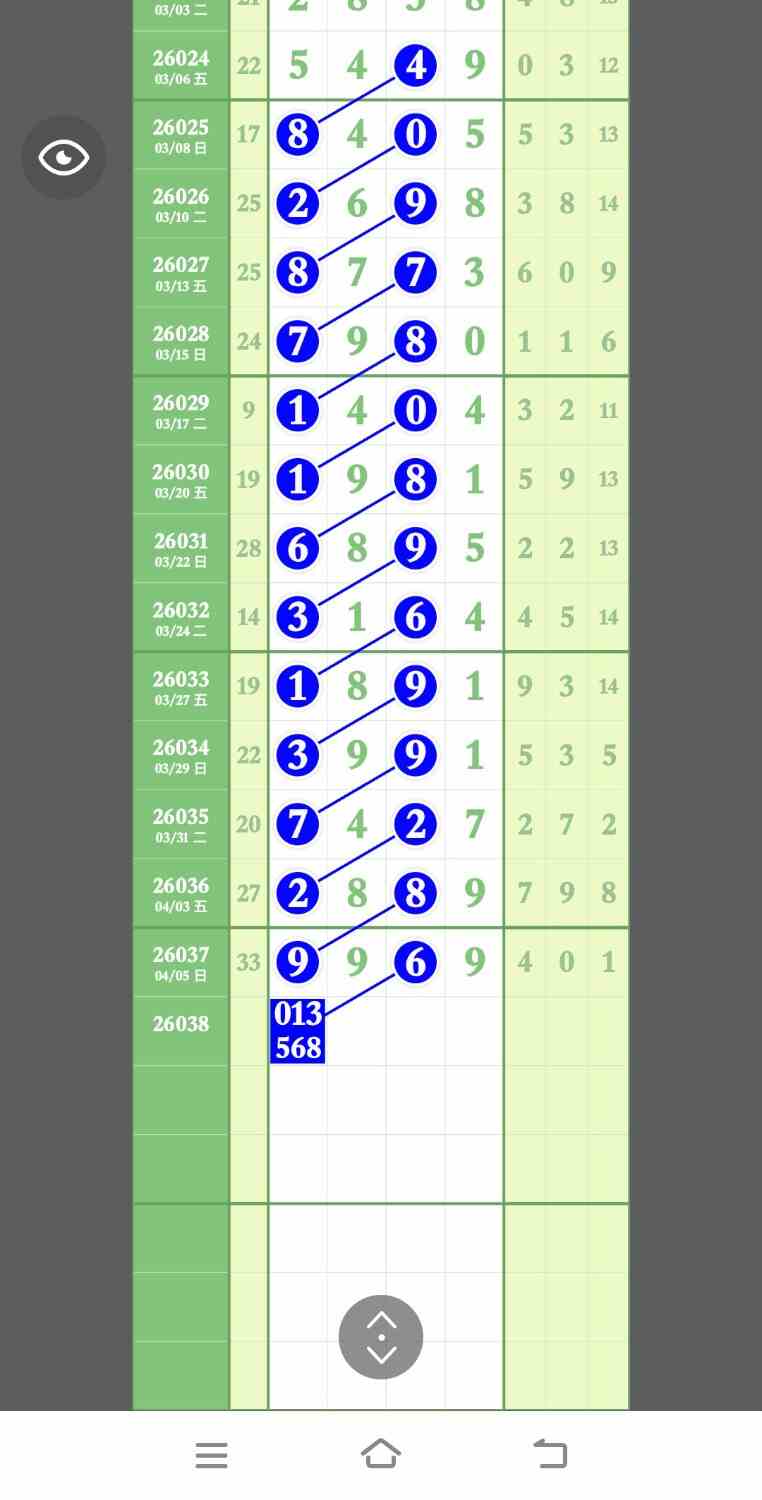
Task: Toggle visibility with the eye icon
Action: 64,158
